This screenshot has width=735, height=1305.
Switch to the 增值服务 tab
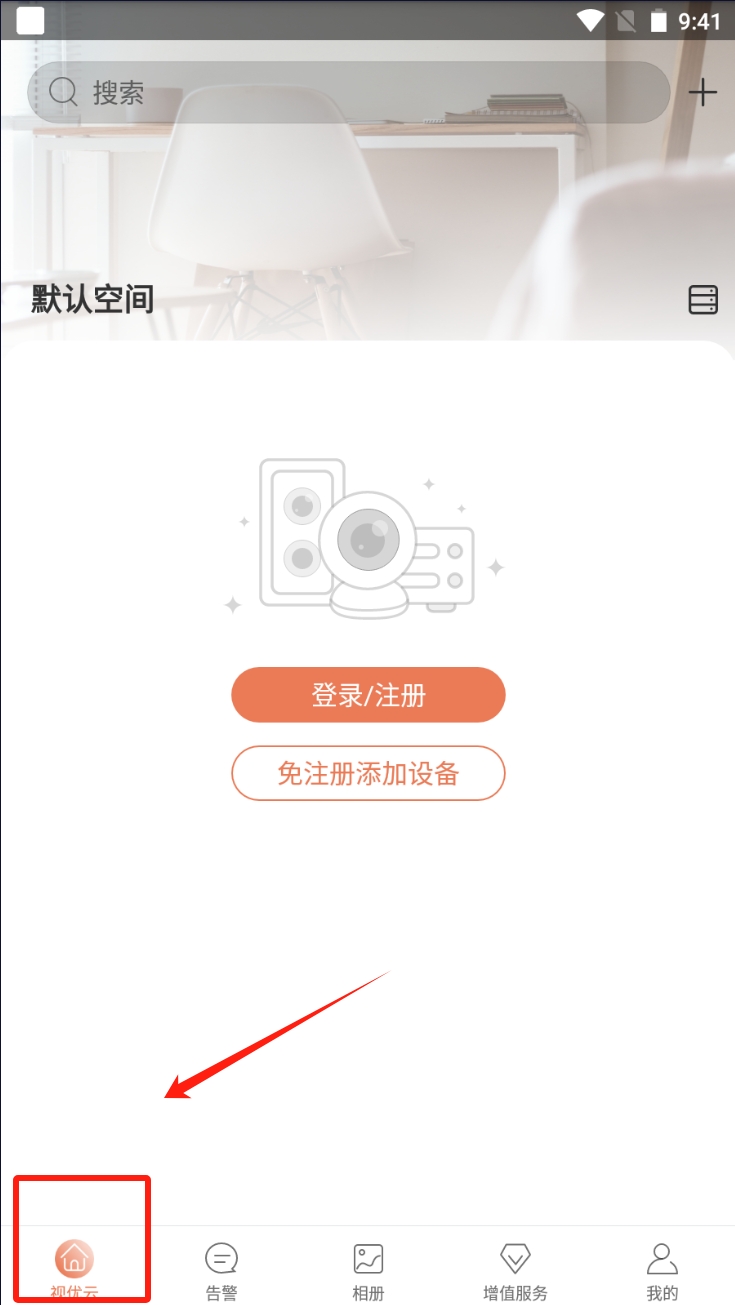515,1270
